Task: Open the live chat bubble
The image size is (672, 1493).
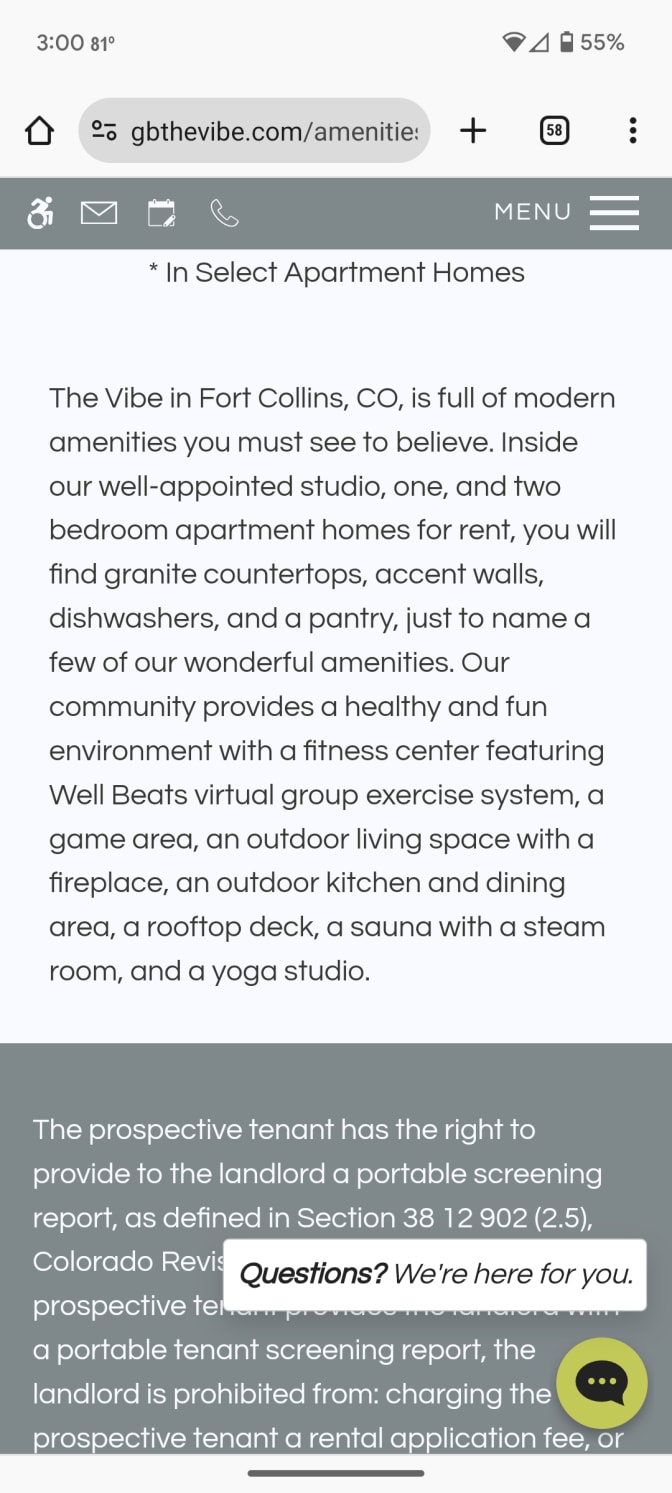Action: coord(602,1383)
